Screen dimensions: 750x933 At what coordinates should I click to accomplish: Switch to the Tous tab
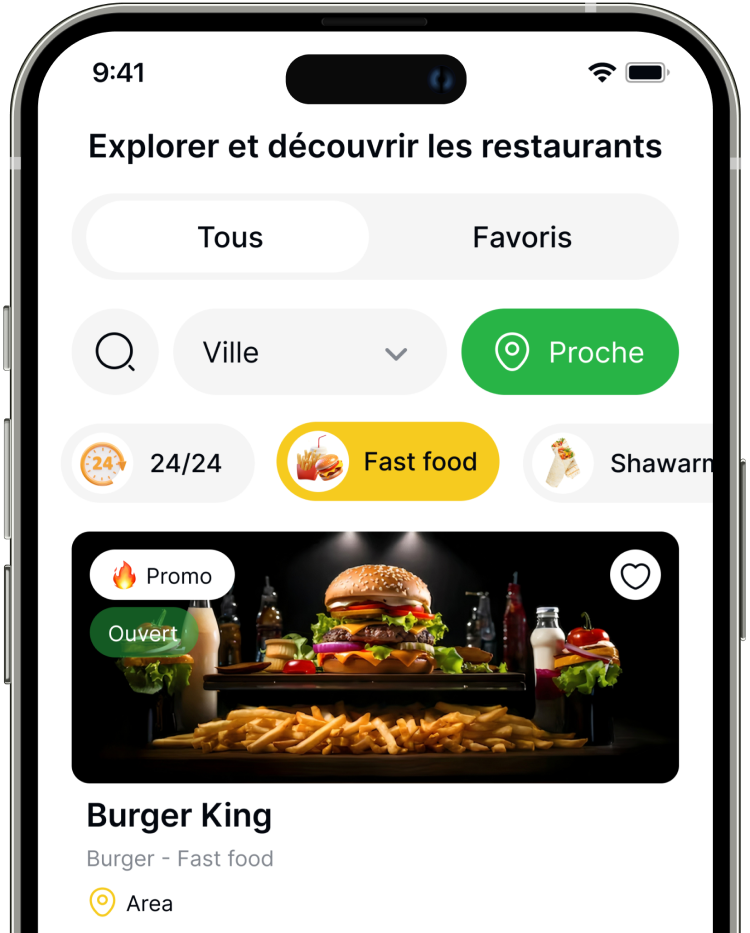point(228,237)
